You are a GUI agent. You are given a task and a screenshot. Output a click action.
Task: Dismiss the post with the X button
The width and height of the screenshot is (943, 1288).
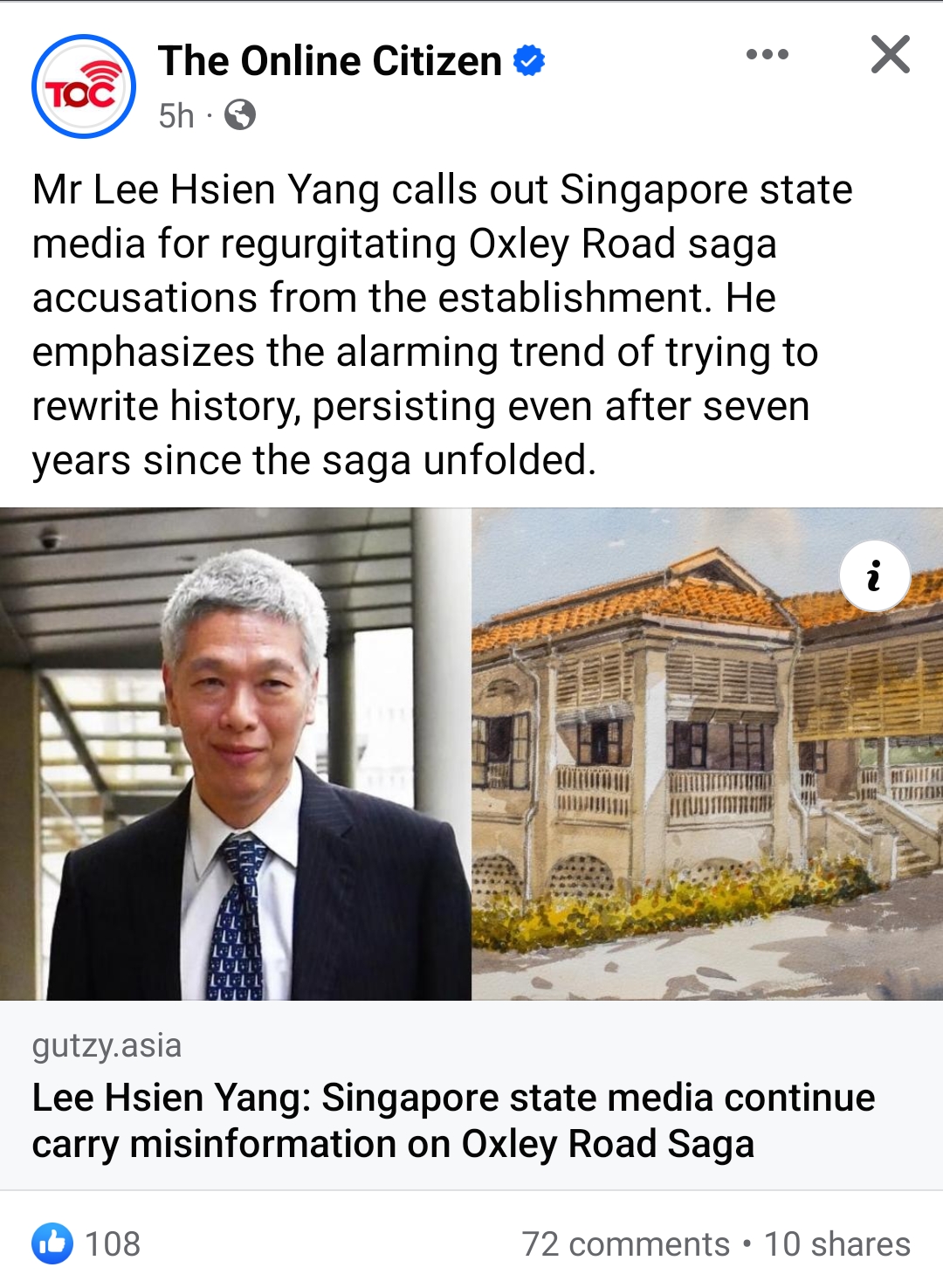tap(890, 55)
